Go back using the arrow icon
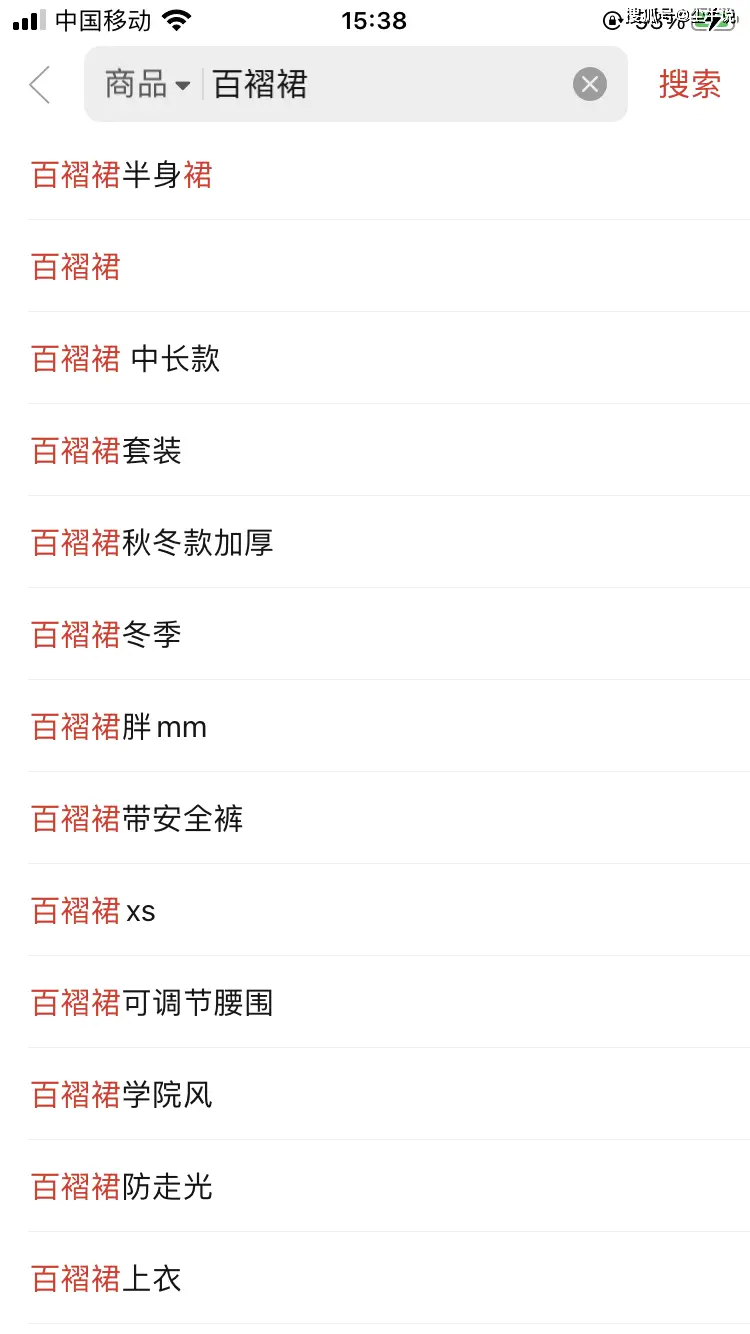This screenshot has height=1334, width=750. pyautogui.click(x=40, y=85)
